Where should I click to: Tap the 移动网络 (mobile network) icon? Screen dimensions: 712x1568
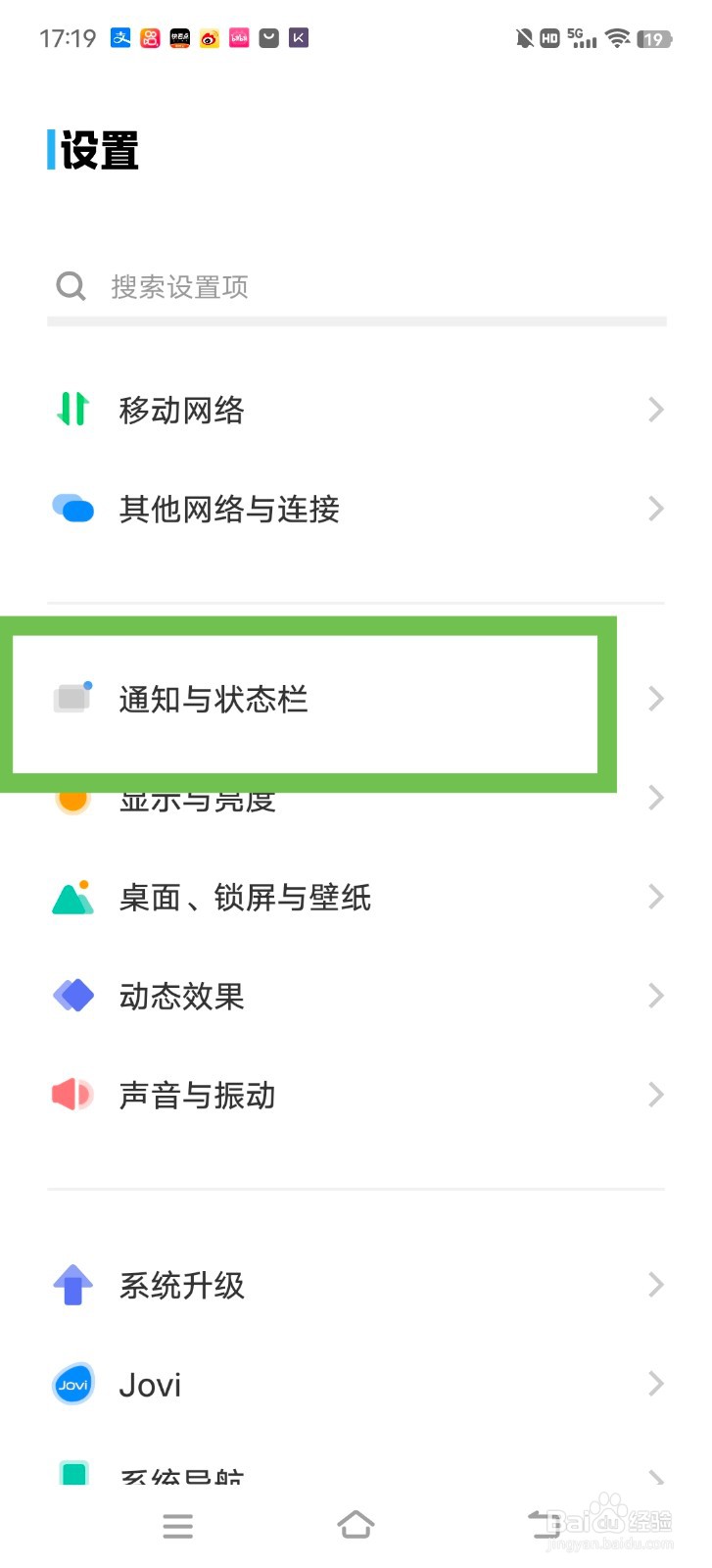tap(72, 410)
